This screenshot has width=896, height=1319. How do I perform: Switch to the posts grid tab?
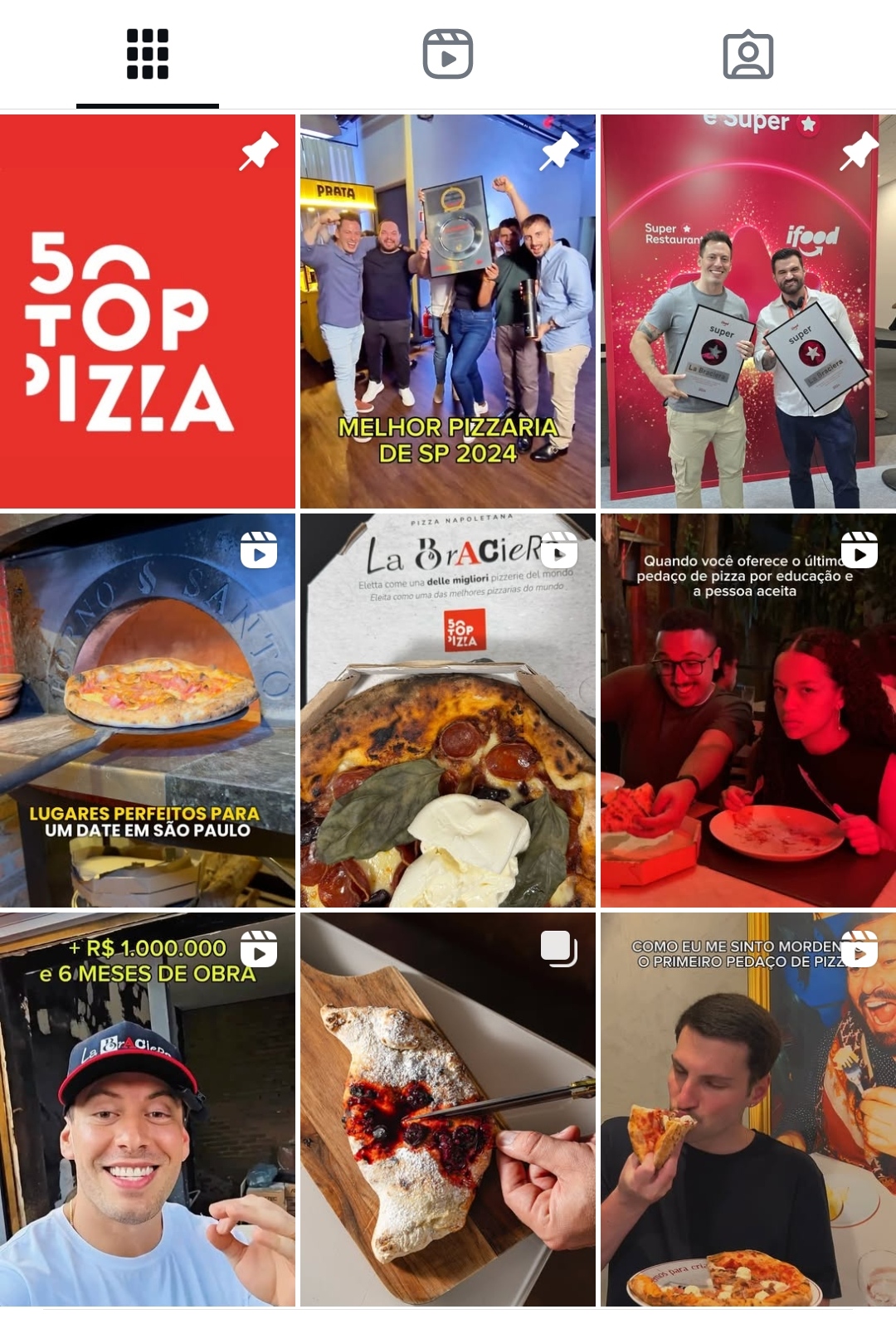point(148,55)
